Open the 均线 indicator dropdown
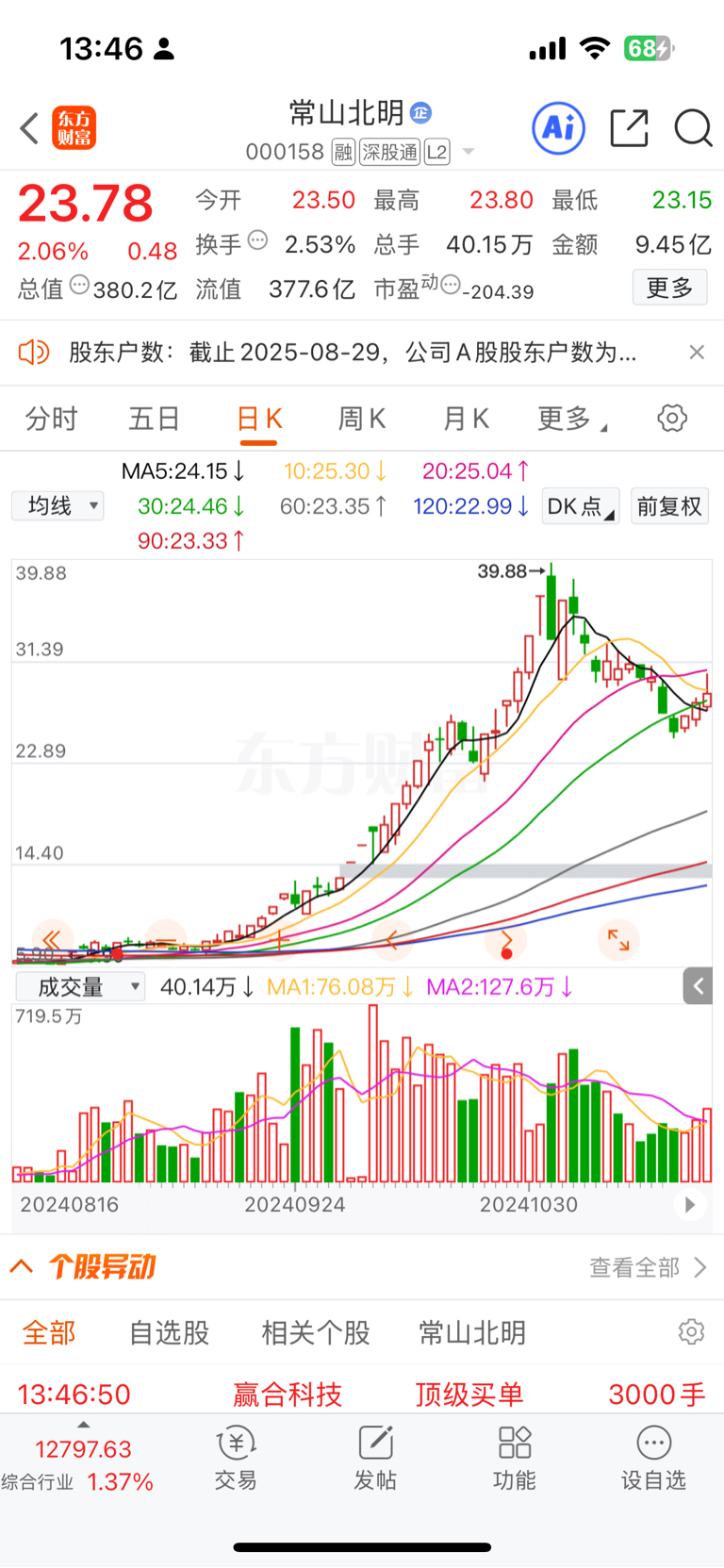This screenshot has width=724, height=1568. 58,506
